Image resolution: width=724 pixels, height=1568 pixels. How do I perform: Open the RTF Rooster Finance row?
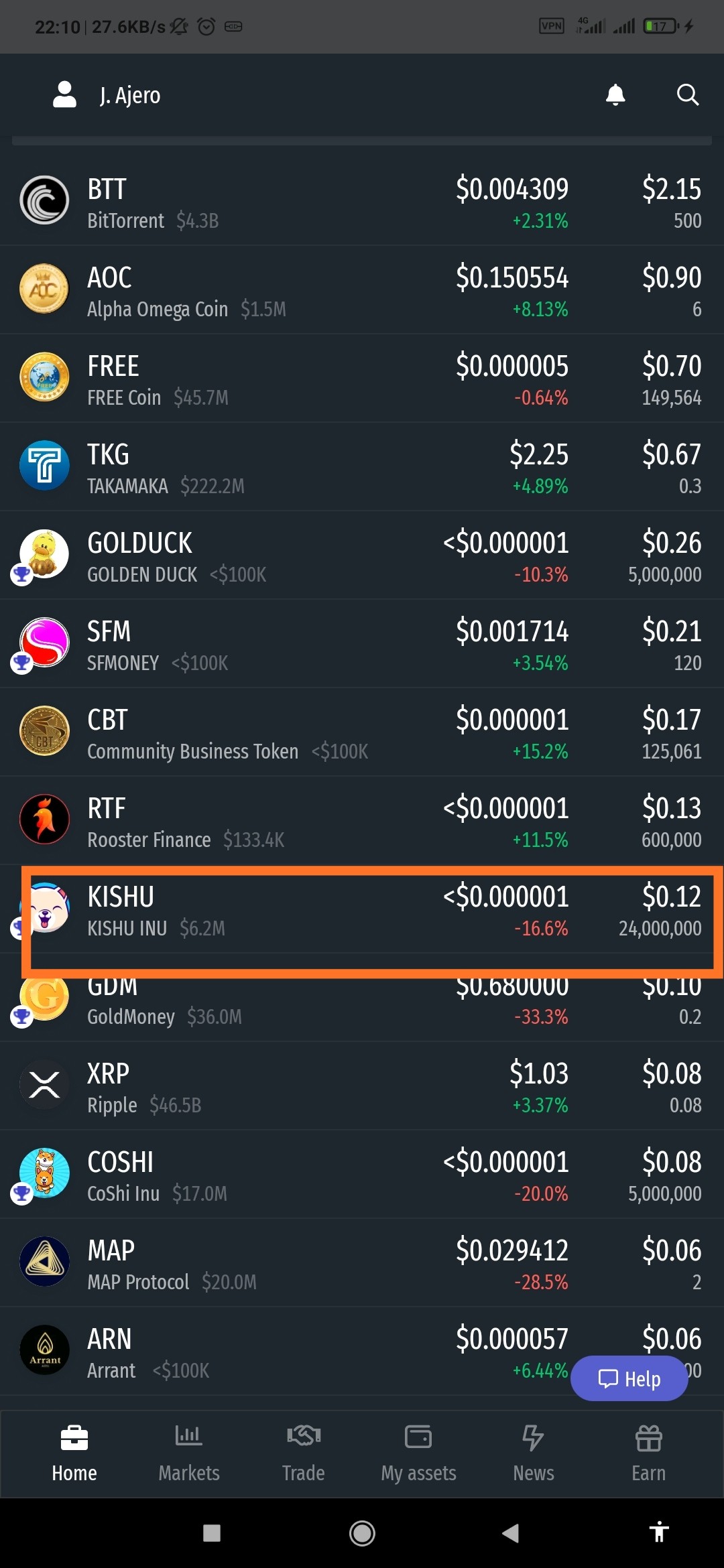[x=362, y=820]
